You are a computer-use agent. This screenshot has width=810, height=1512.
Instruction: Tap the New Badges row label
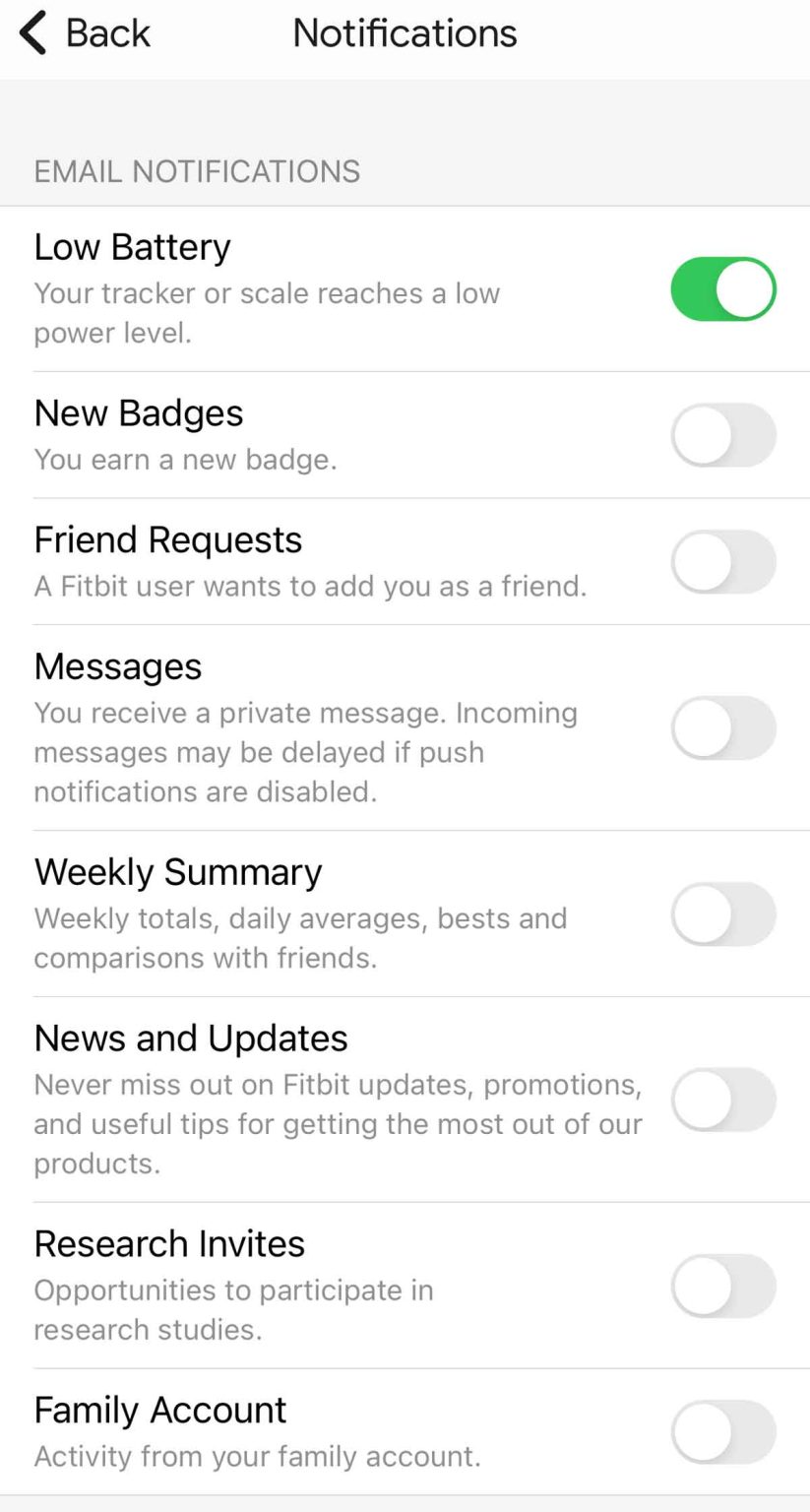138,412
